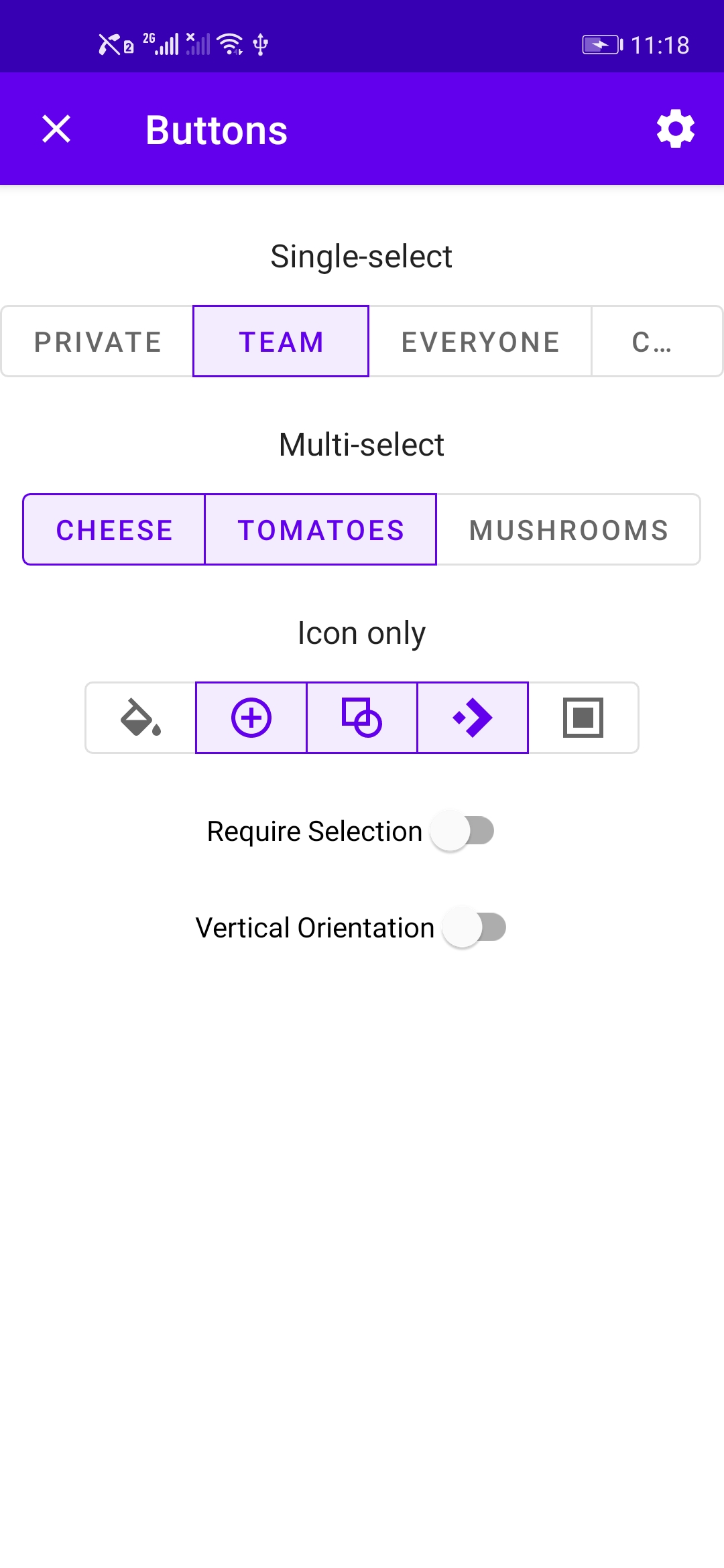
Task: Deselect the Tomatoes topping
Action: tap(320, 530)
